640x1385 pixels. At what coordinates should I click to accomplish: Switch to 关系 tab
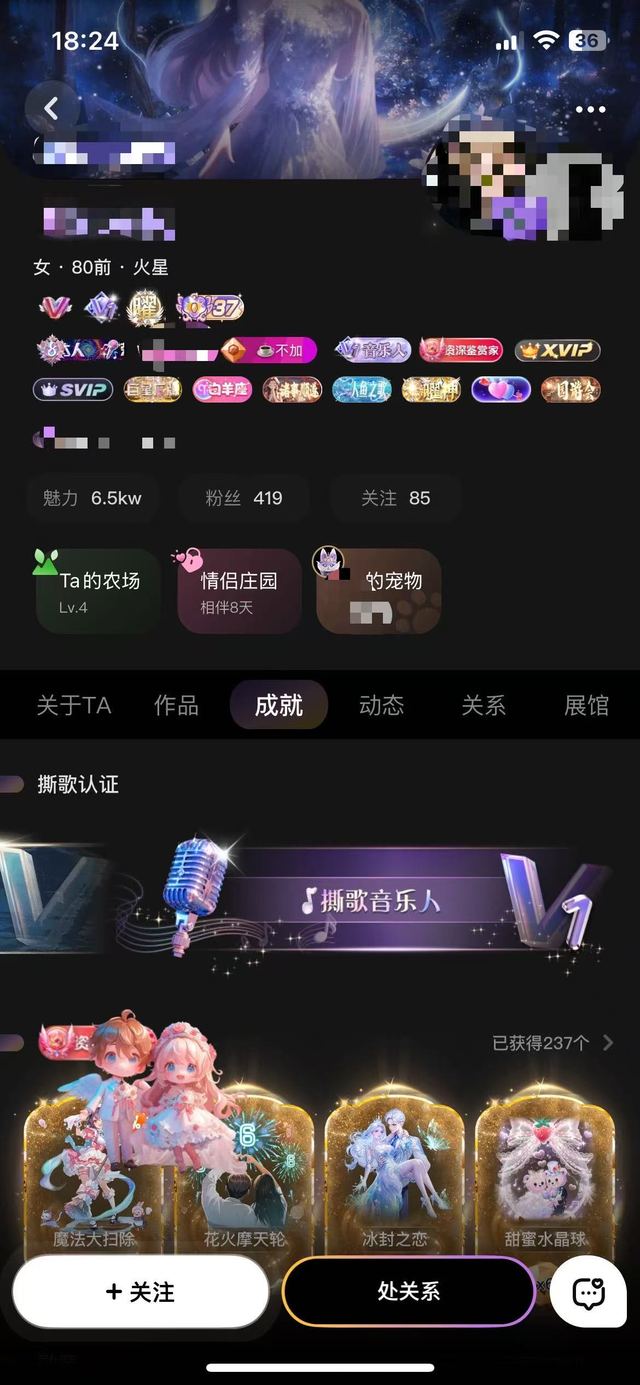tap(484, 705)
